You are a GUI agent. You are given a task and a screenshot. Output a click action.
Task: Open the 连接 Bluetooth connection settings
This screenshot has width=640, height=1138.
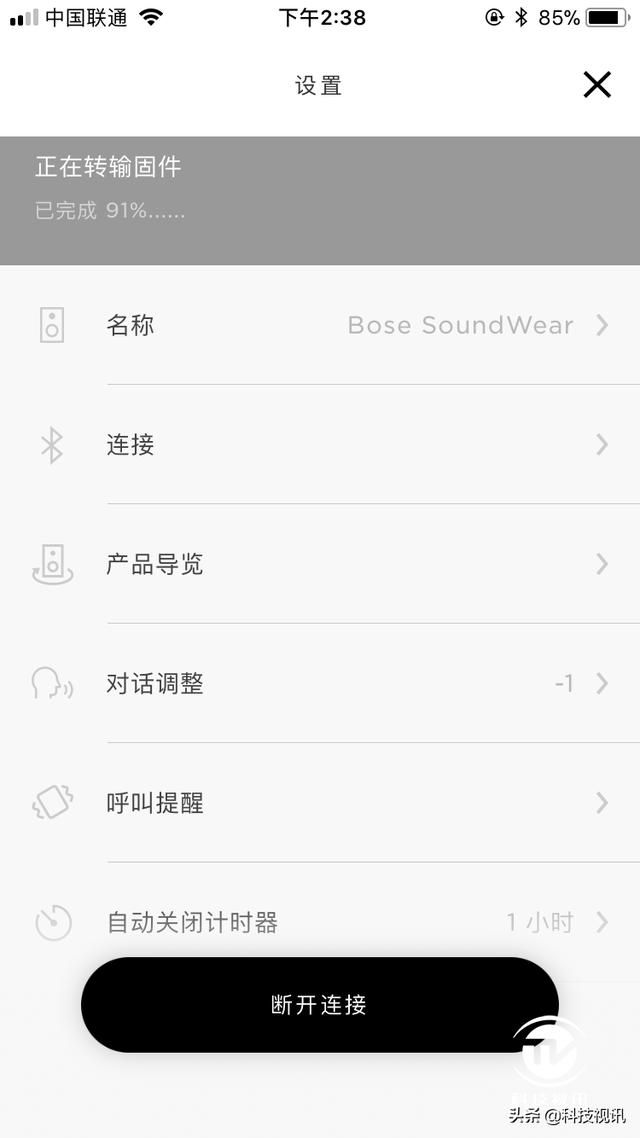[x=320, y=444]
